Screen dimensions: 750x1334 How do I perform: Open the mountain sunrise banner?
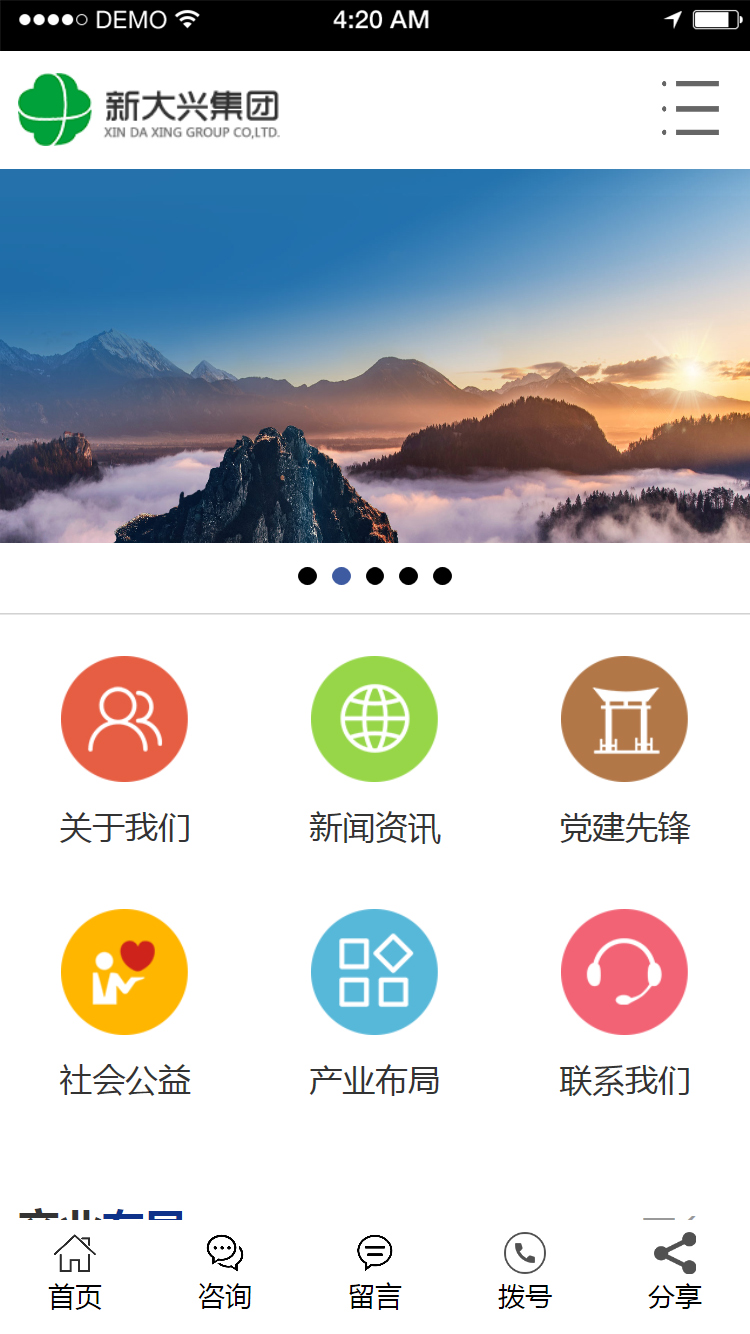tap(375, 356)
